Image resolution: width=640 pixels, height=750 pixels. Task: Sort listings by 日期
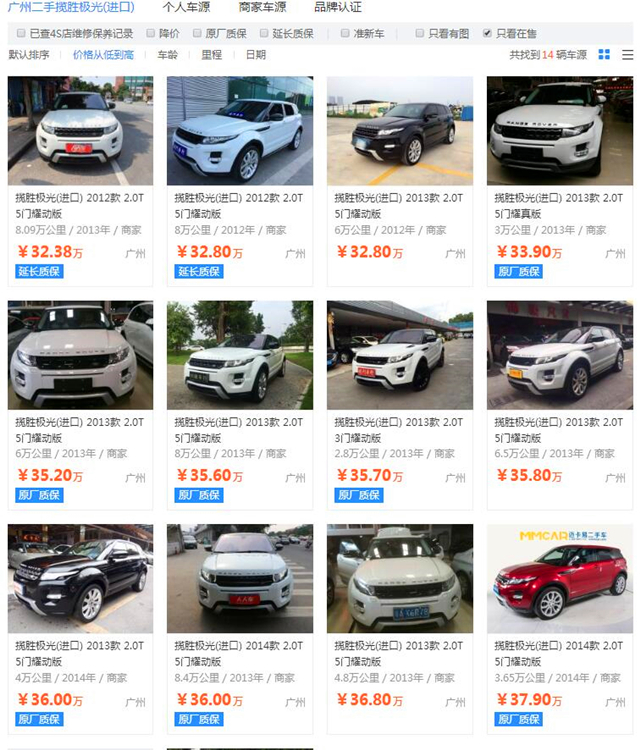click(256, 55)
